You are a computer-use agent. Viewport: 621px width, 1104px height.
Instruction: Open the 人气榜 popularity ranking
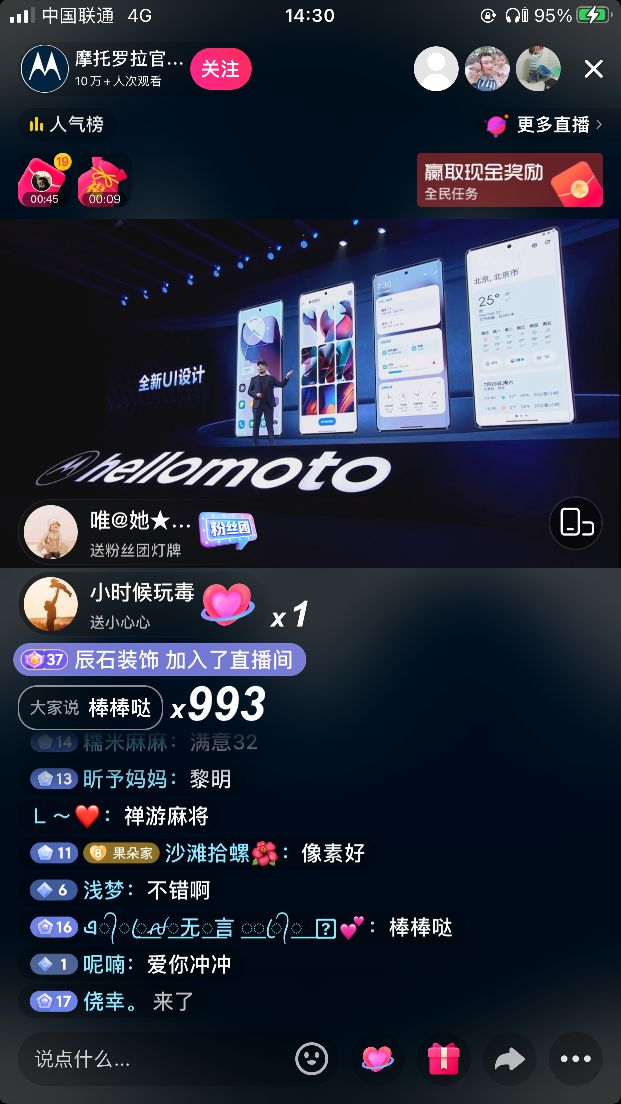click(66, 125)
